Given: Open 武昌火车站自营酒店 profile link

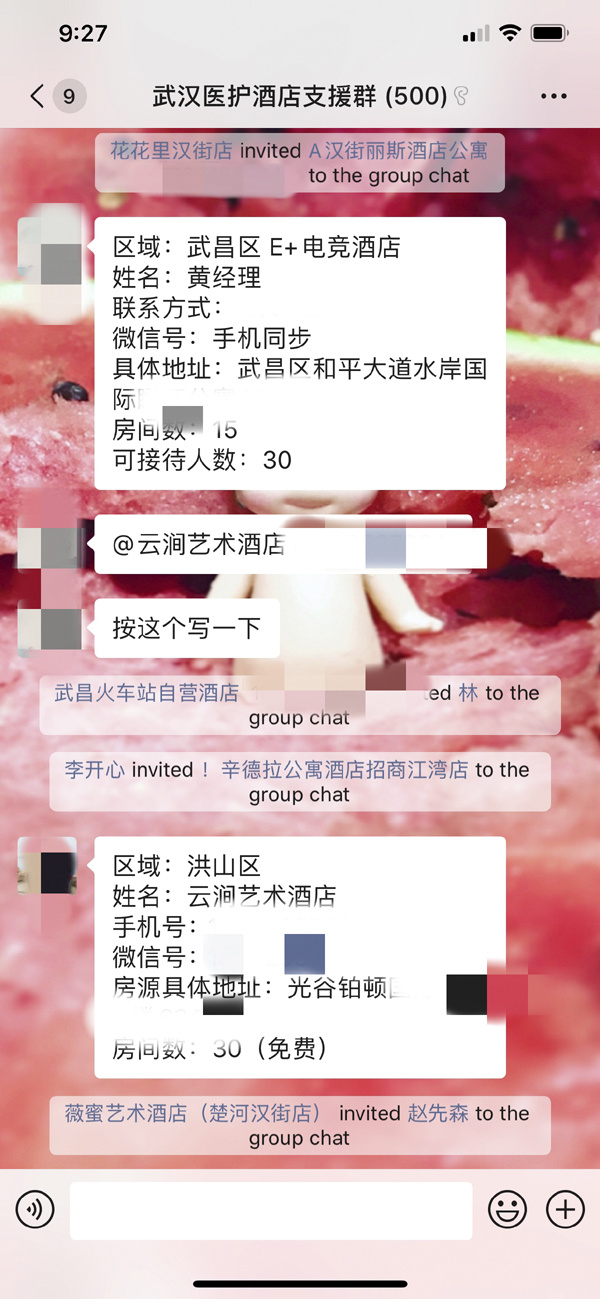Looking at the screenshot, I should (x=146, y=693).
